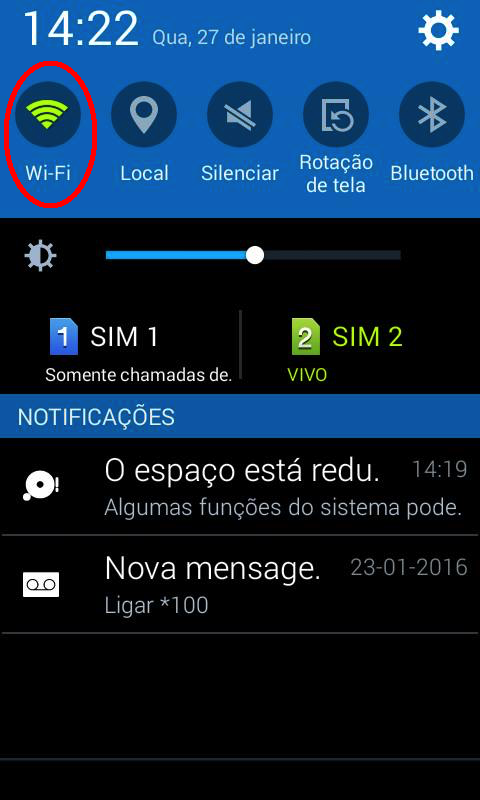Toggle the Silenciar sound mode
This screenshot has height=800, width=480.
point(240,114)
